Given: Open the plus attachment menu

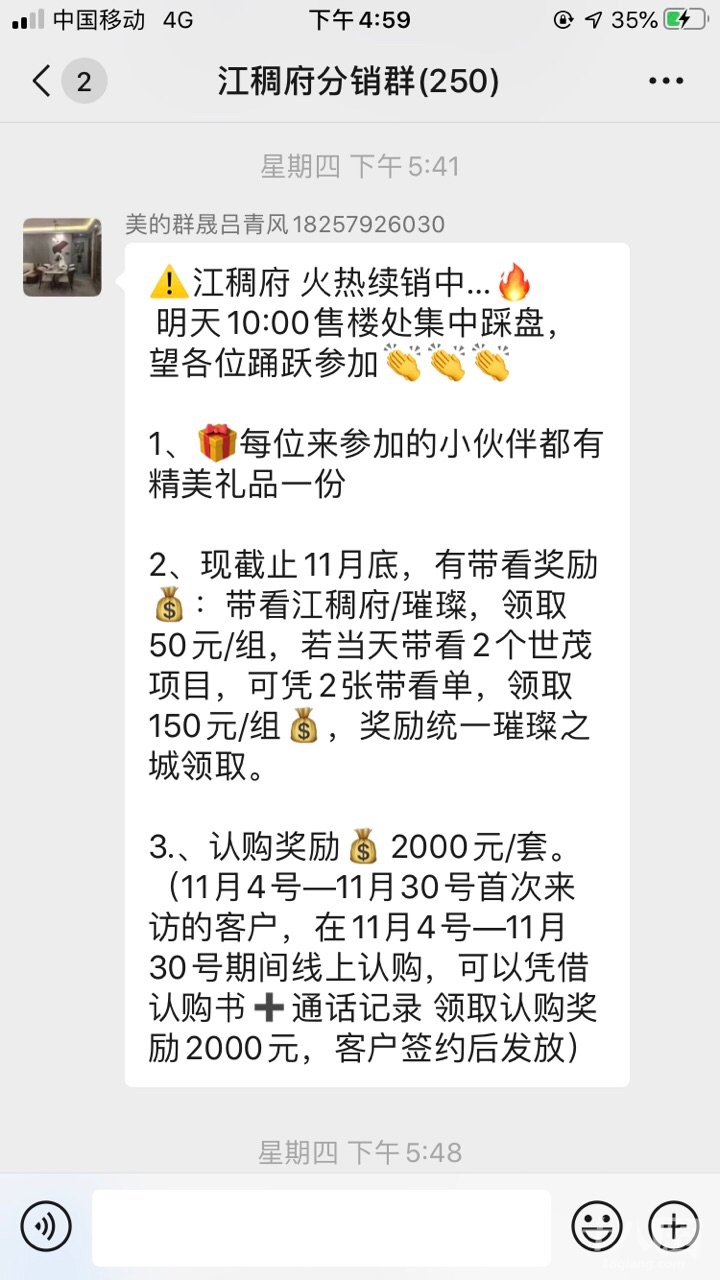Looking at the screenshot, I should click(x=674, y=1226).
